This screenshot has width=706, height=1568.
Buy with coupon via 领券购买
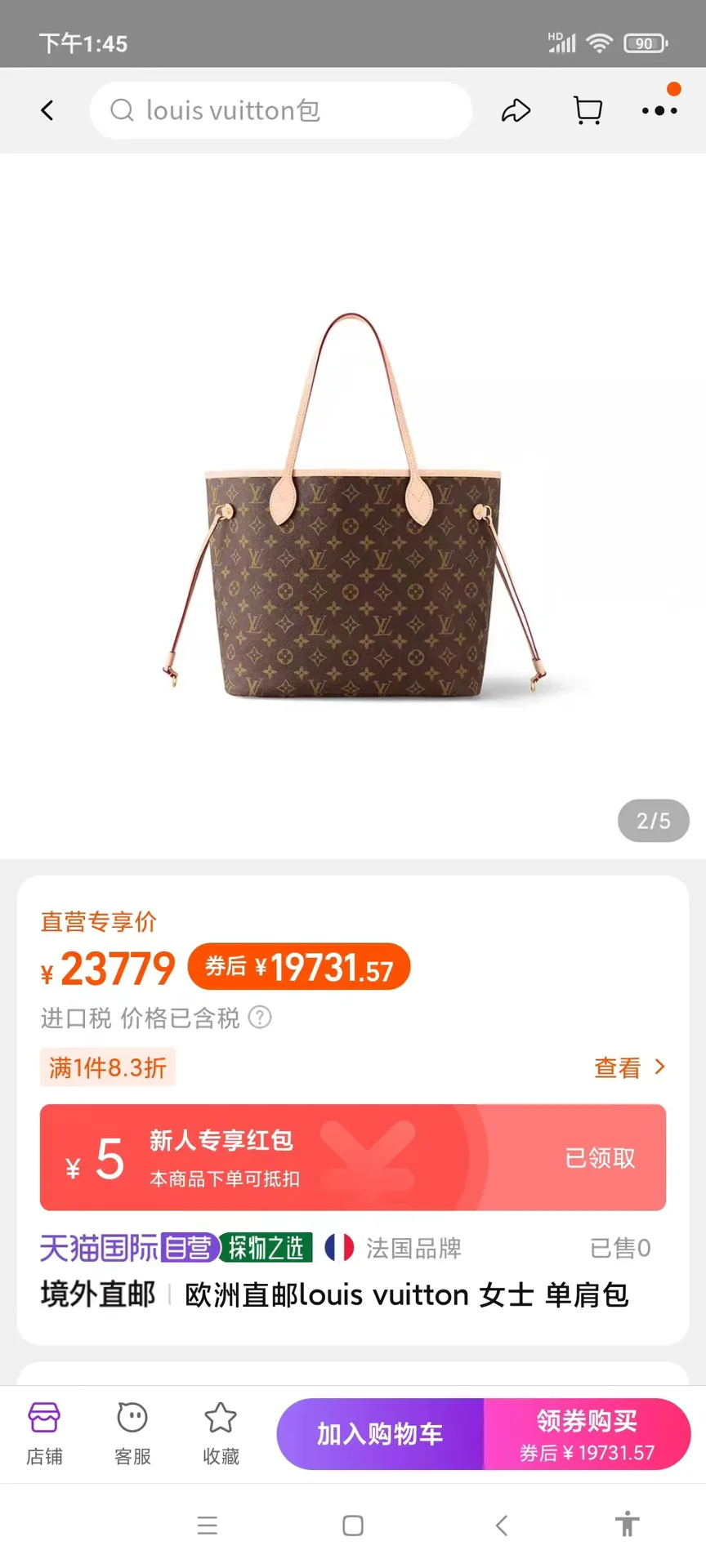(588, 1434)
